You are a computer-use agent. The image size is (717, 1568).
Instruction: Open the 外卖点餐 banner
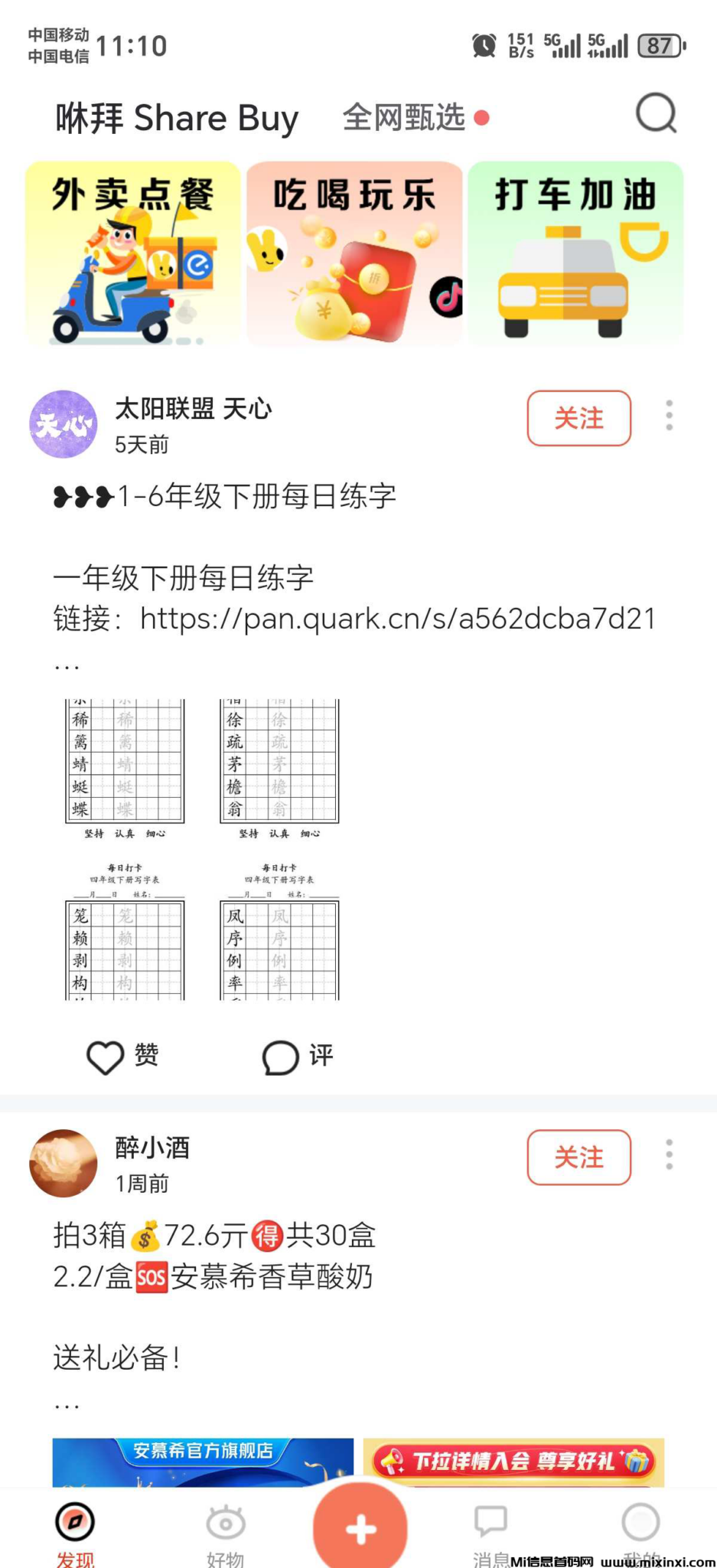click(x=133, y=253)
